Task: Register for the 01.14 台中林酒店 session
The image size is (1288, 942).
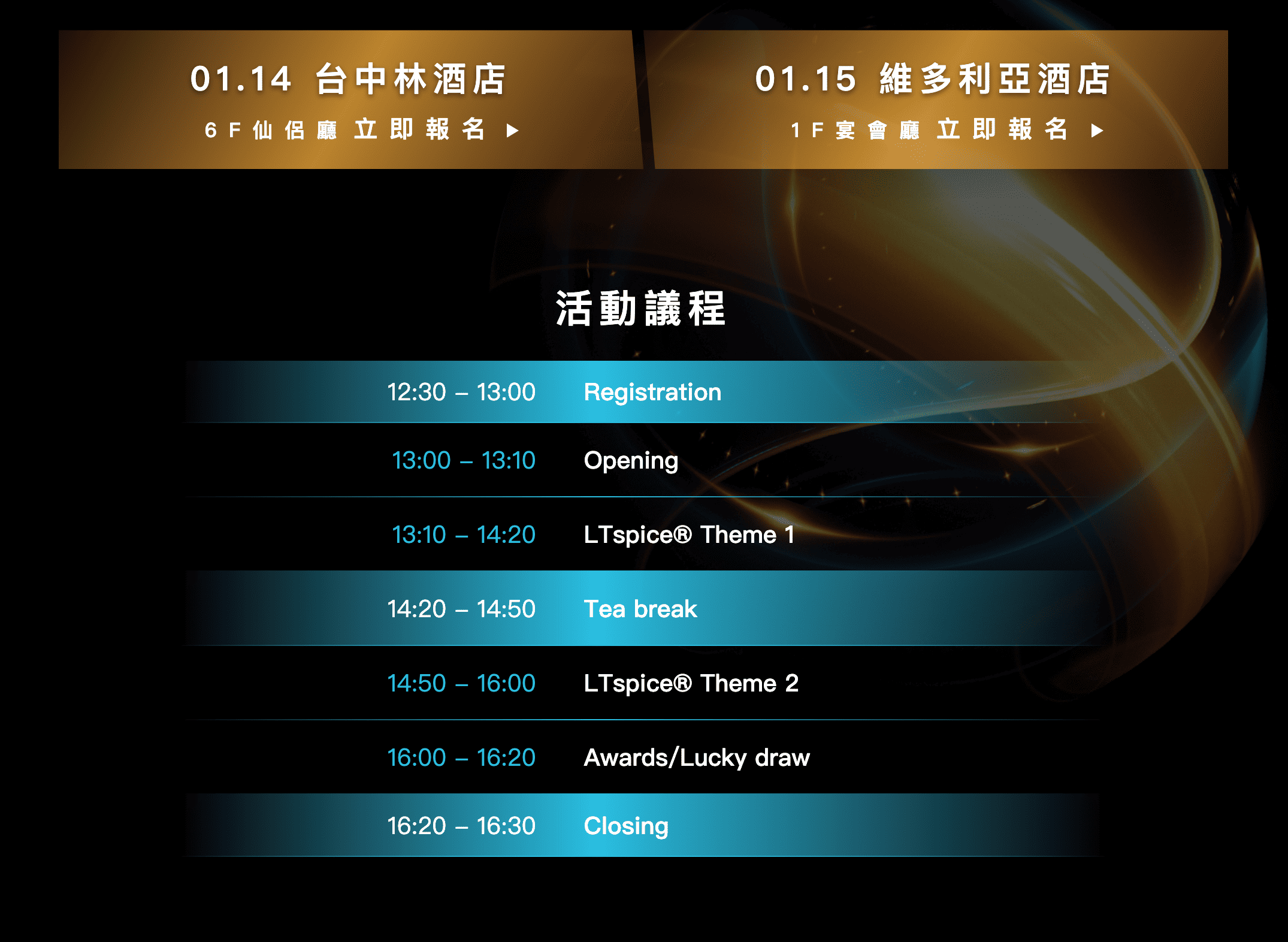Action: tap(436, 129)
